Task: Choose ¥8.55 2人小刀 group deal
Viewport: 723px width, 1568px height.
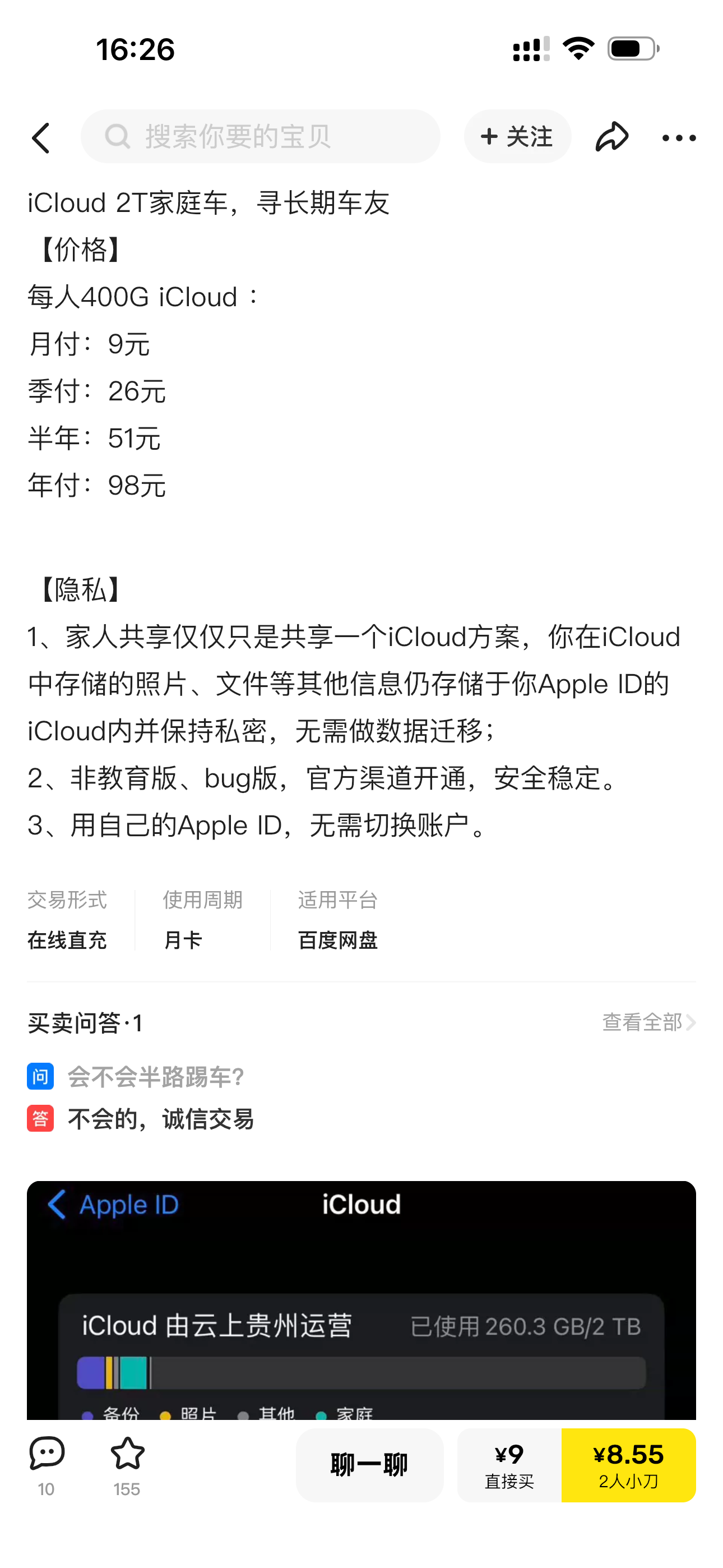Action: (x=629, y=1464)
